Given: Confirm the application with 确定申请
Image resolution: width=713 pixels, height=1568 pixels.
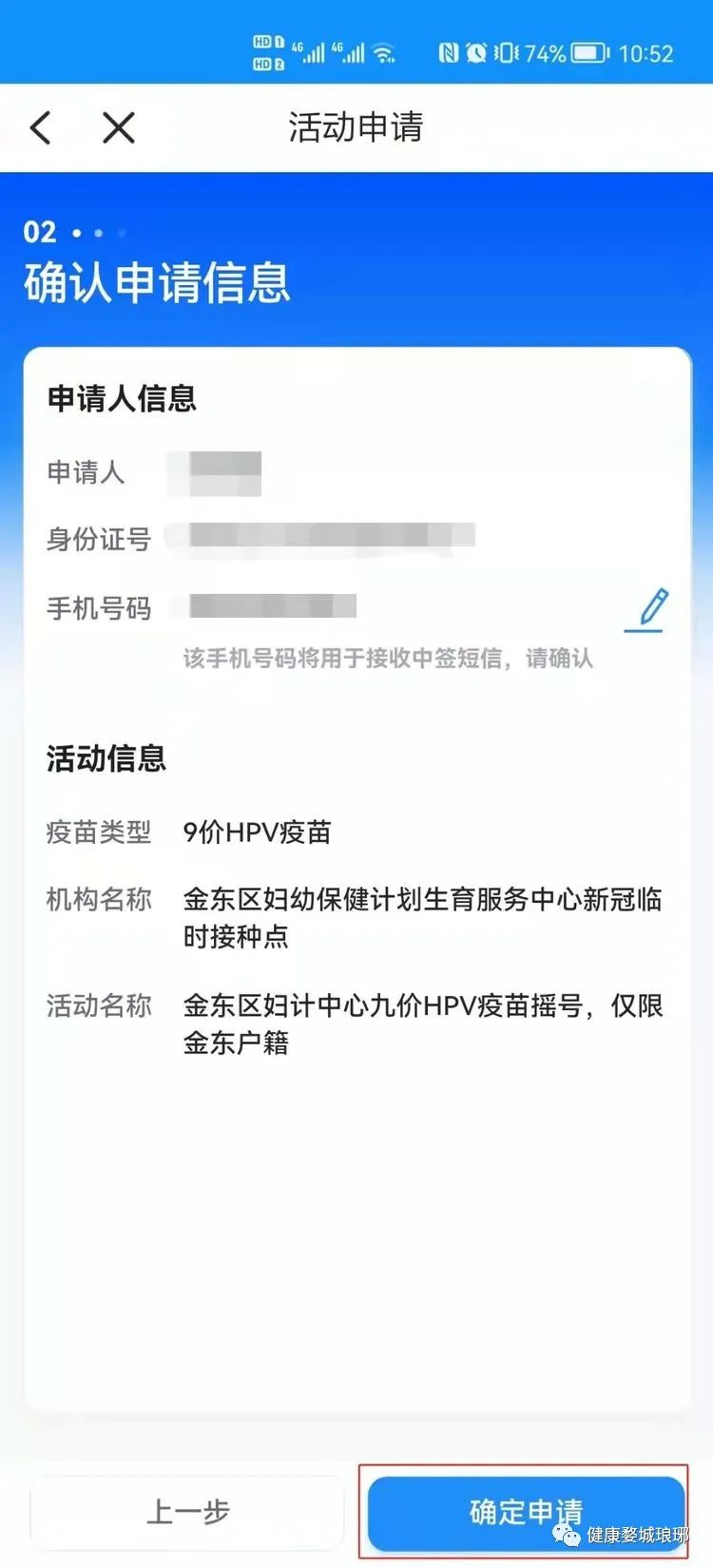Looking at the screenshot, I should (x=525, y=1511).
